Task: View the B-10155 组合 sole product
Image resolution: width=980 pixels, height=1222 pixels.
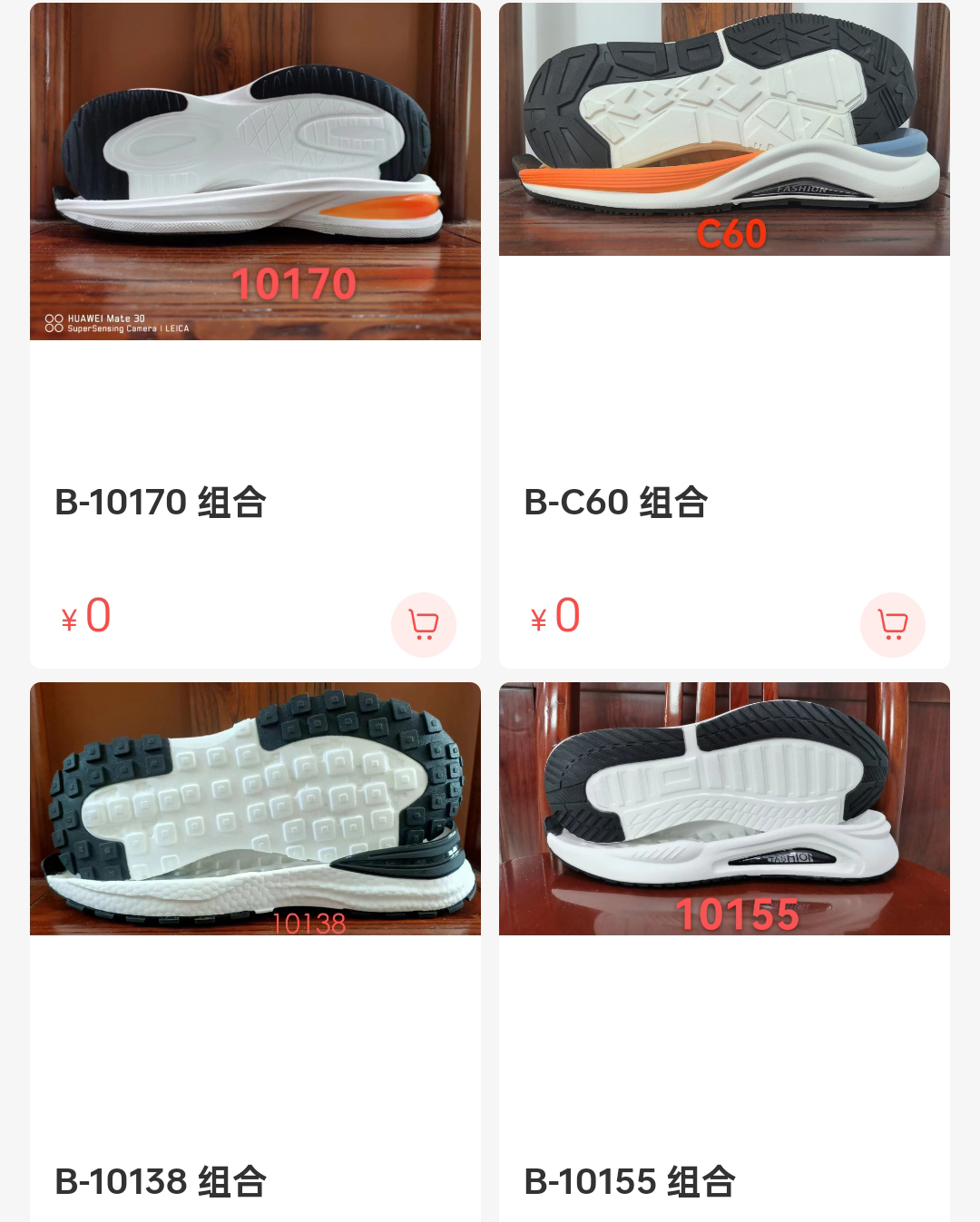Action: [724, 809]
